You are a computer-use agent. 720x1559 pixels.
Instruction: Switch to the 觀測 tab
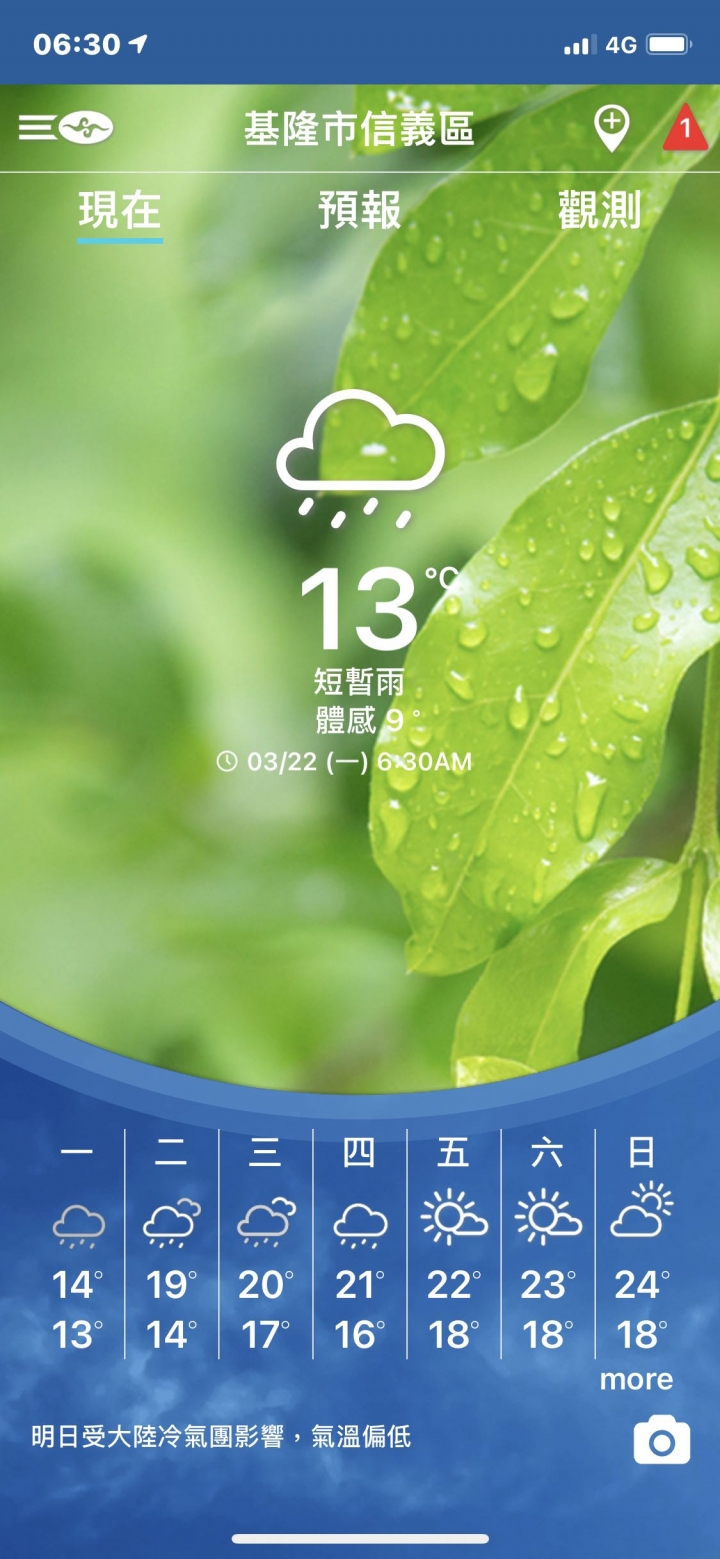coord(599,210)
